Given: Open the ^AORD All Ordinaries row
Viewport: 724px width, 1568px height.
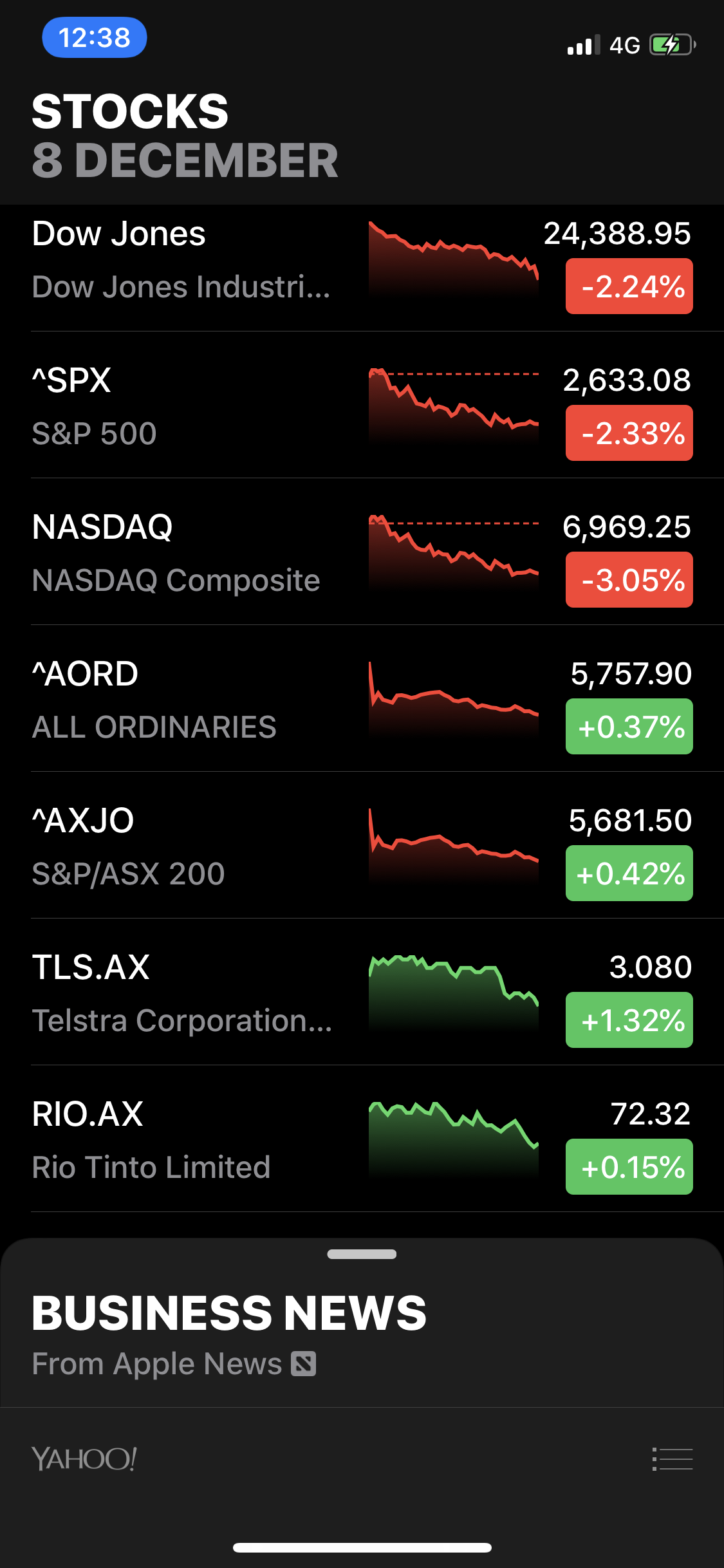Looking at the screenshot, I should pyautogui.click(x=193, y=700).
